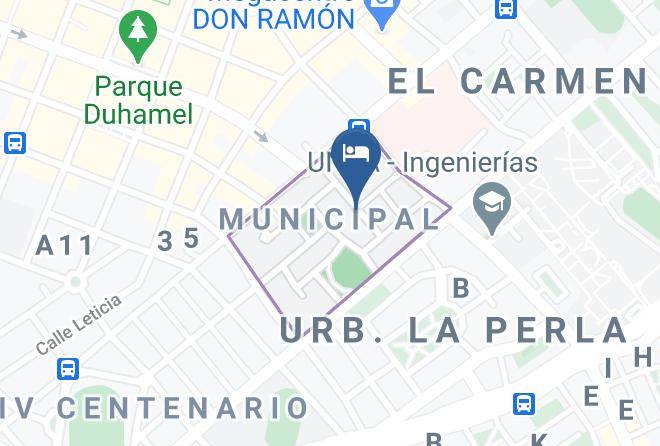The width and height of the screenshot is (660, 446).
Task: Open the Don Ramón shopping marker
Action: coord(382,13)
